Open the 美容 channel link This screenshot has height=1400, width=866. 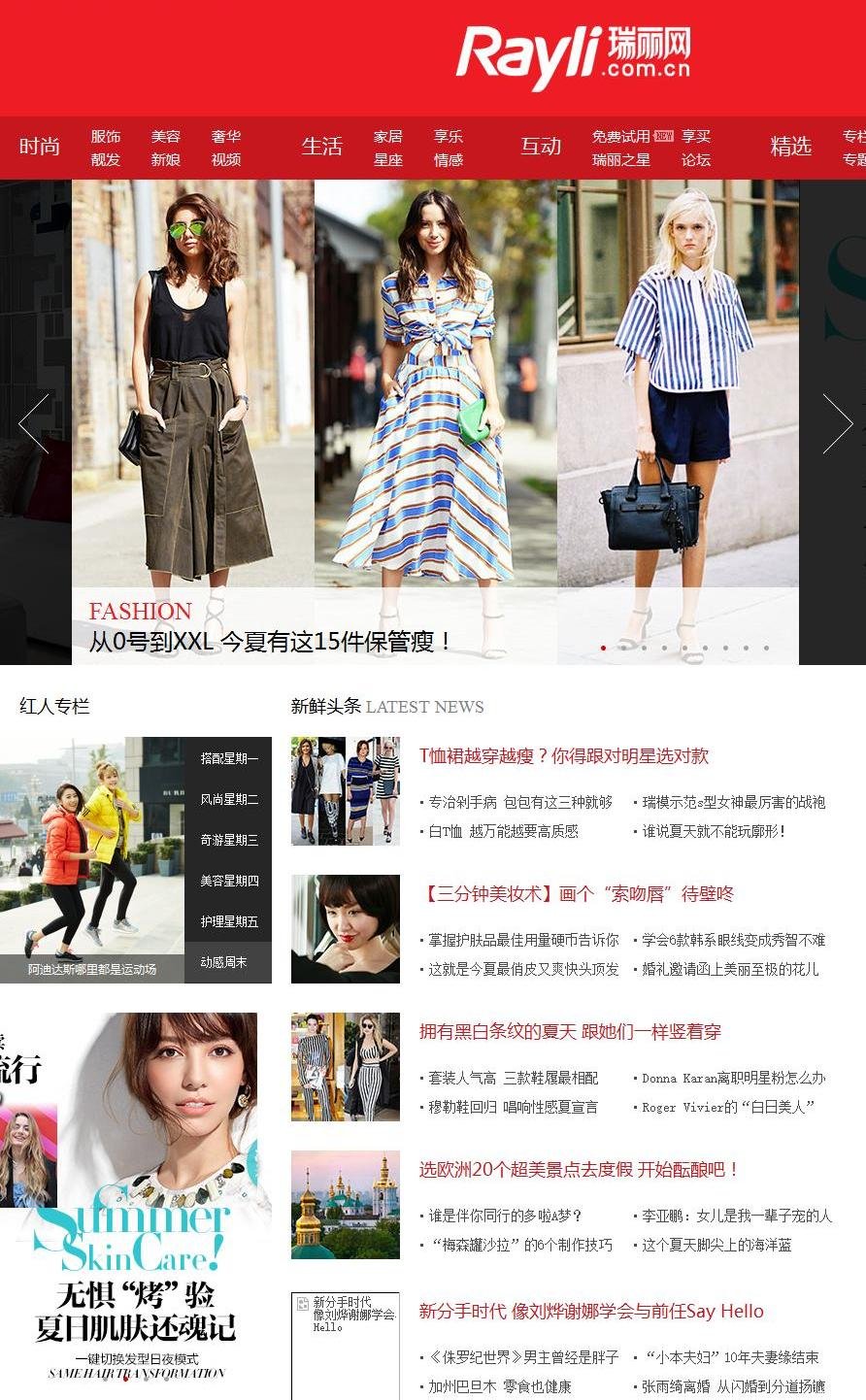[166, 137]
